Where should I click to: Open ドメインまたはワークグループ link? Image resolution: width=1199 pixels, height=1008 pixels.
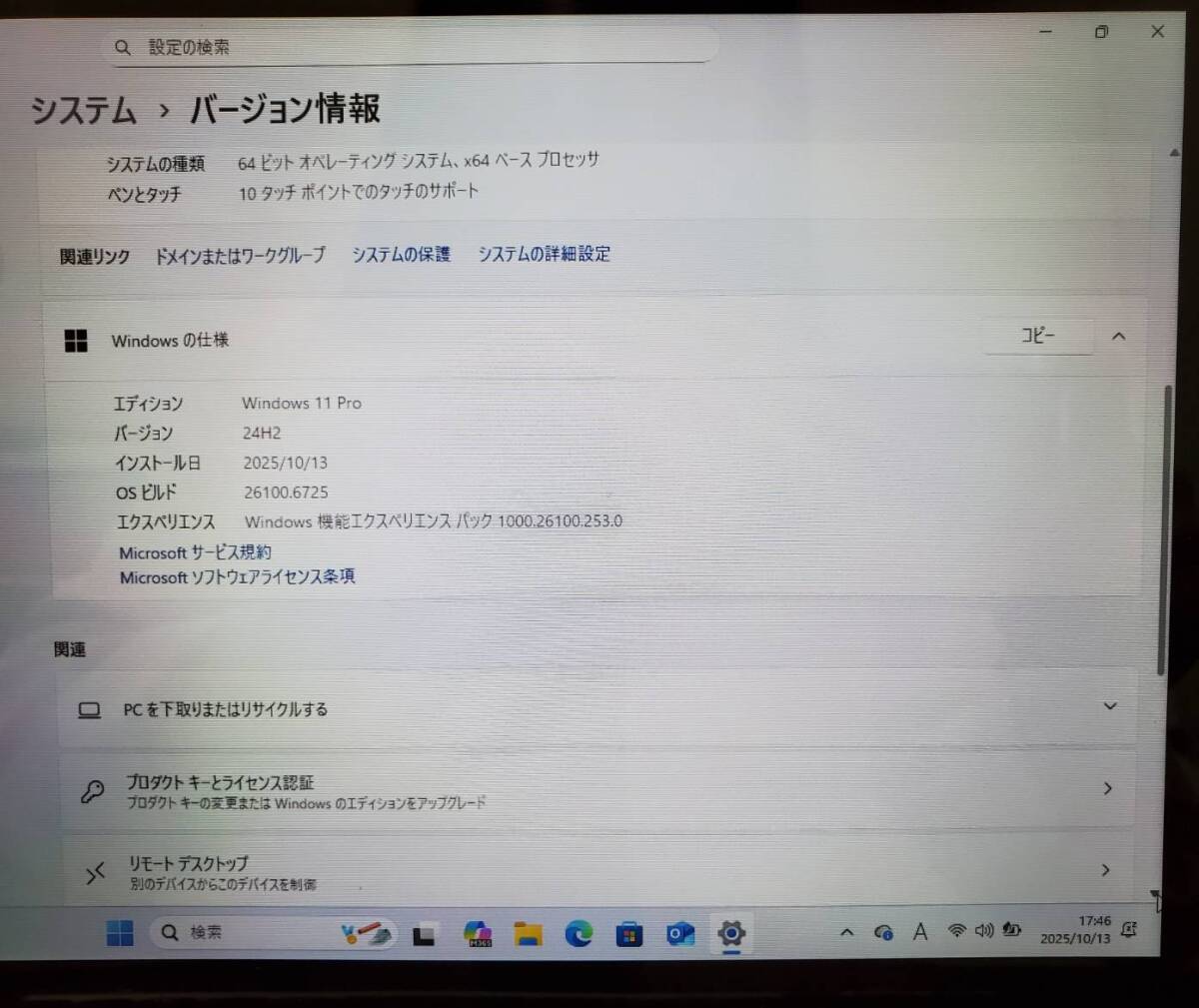(x=240, y=256)
